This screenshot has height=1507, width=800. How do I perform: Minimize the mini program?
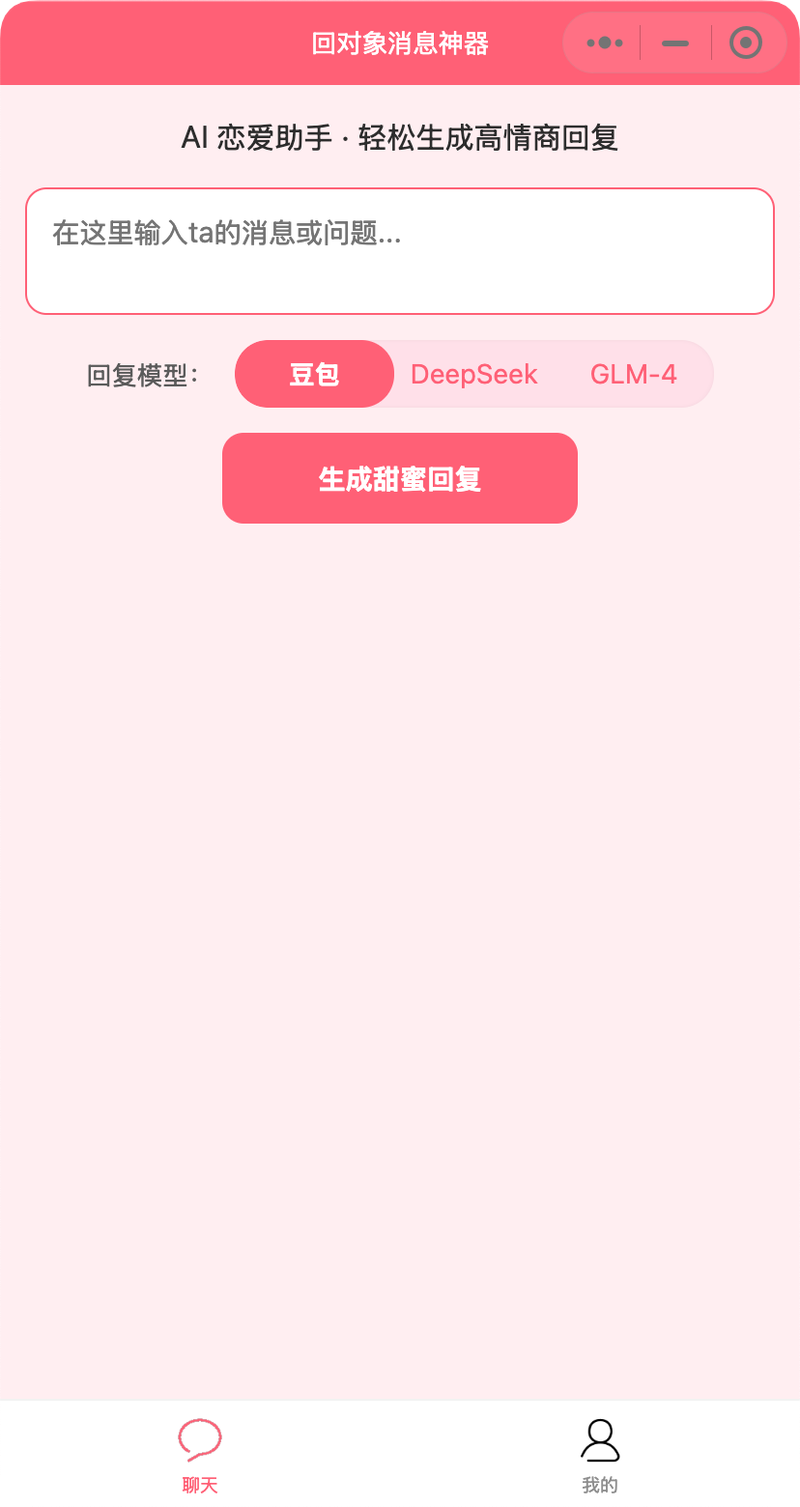675,43
